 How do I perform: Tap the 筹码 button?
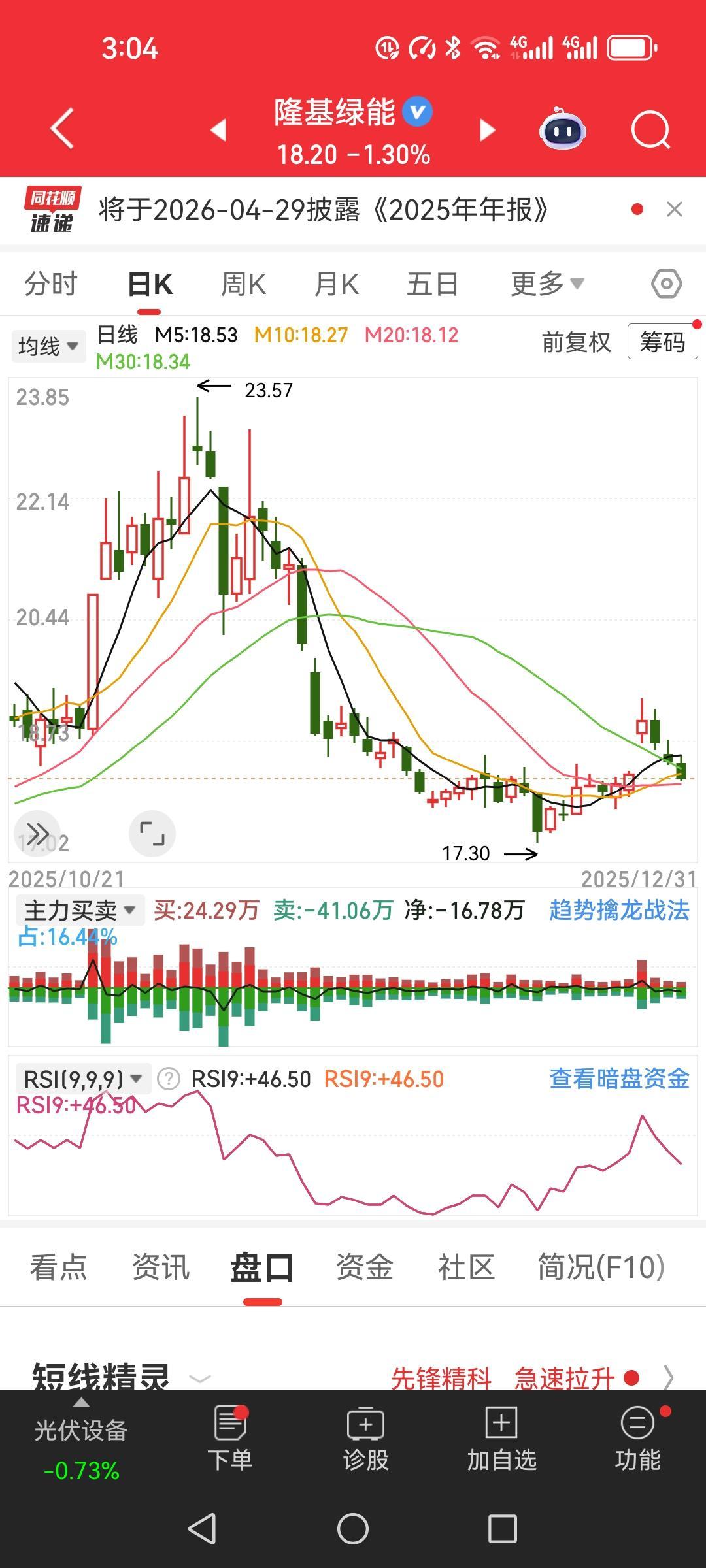coord(662,342)
